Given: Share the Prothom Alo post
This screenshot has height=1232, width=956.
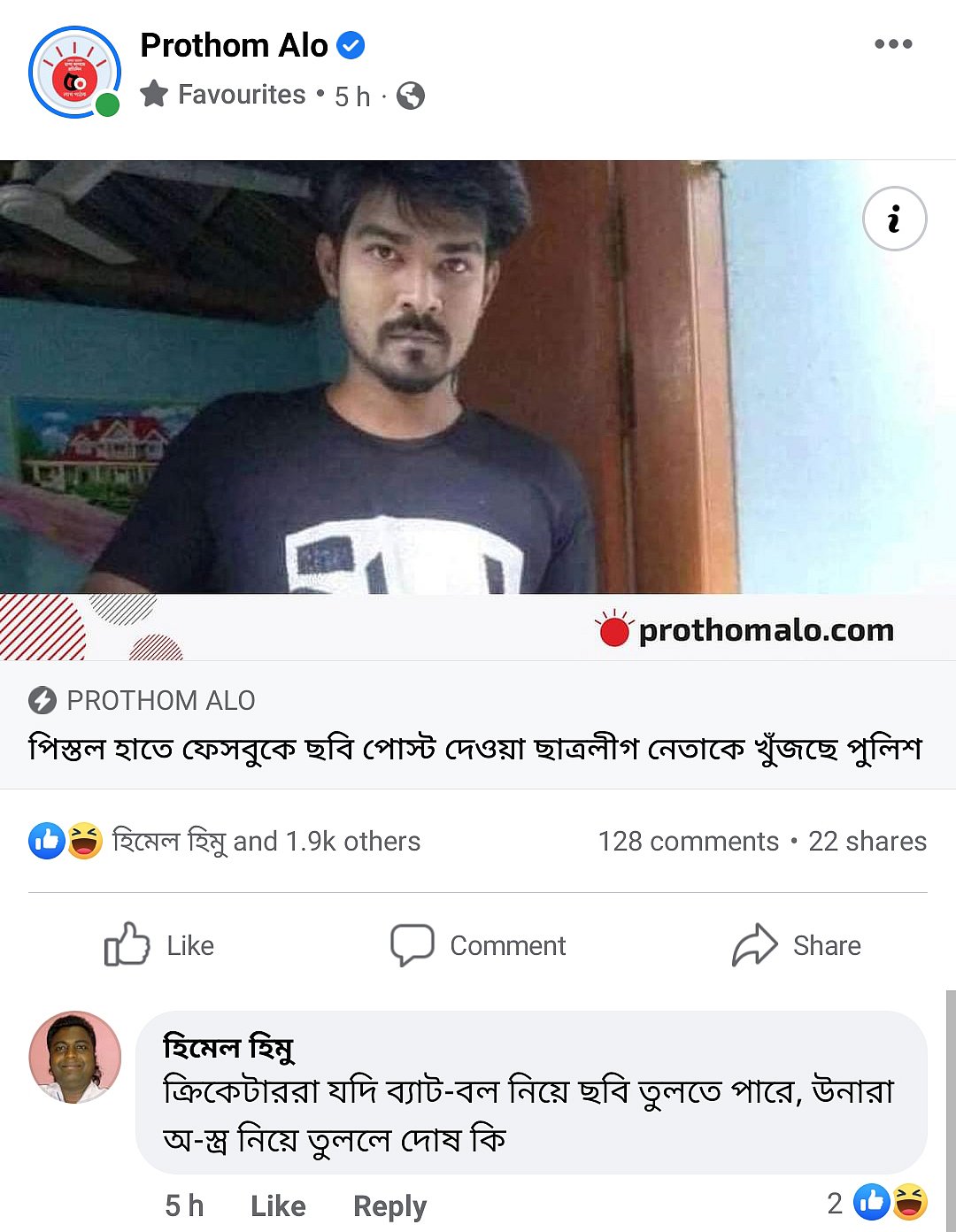Looking at the screenshot, I should click(796, 945).
